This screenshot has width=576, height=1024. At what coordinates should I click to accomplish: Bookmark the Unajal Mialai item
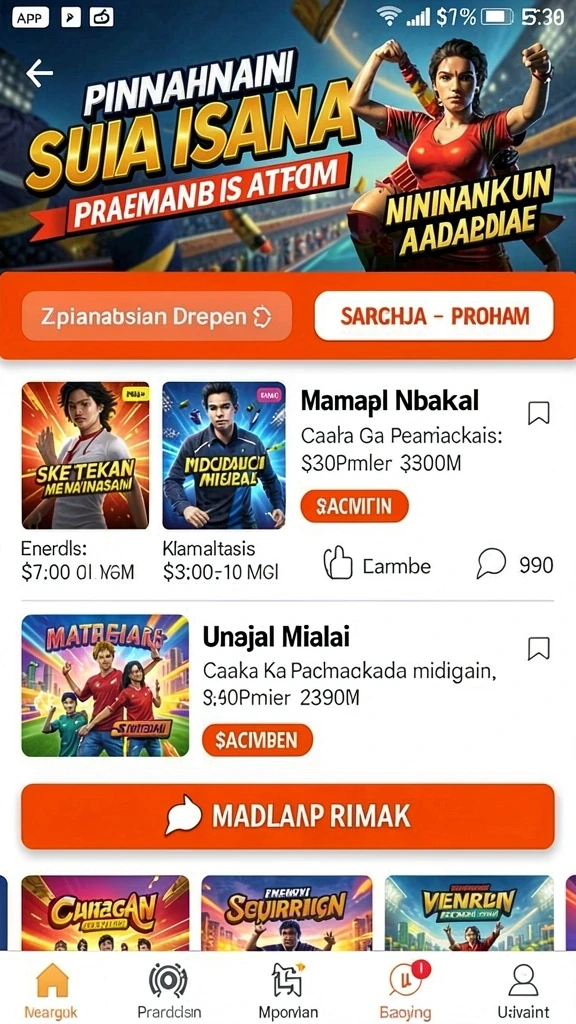(538, 648)
